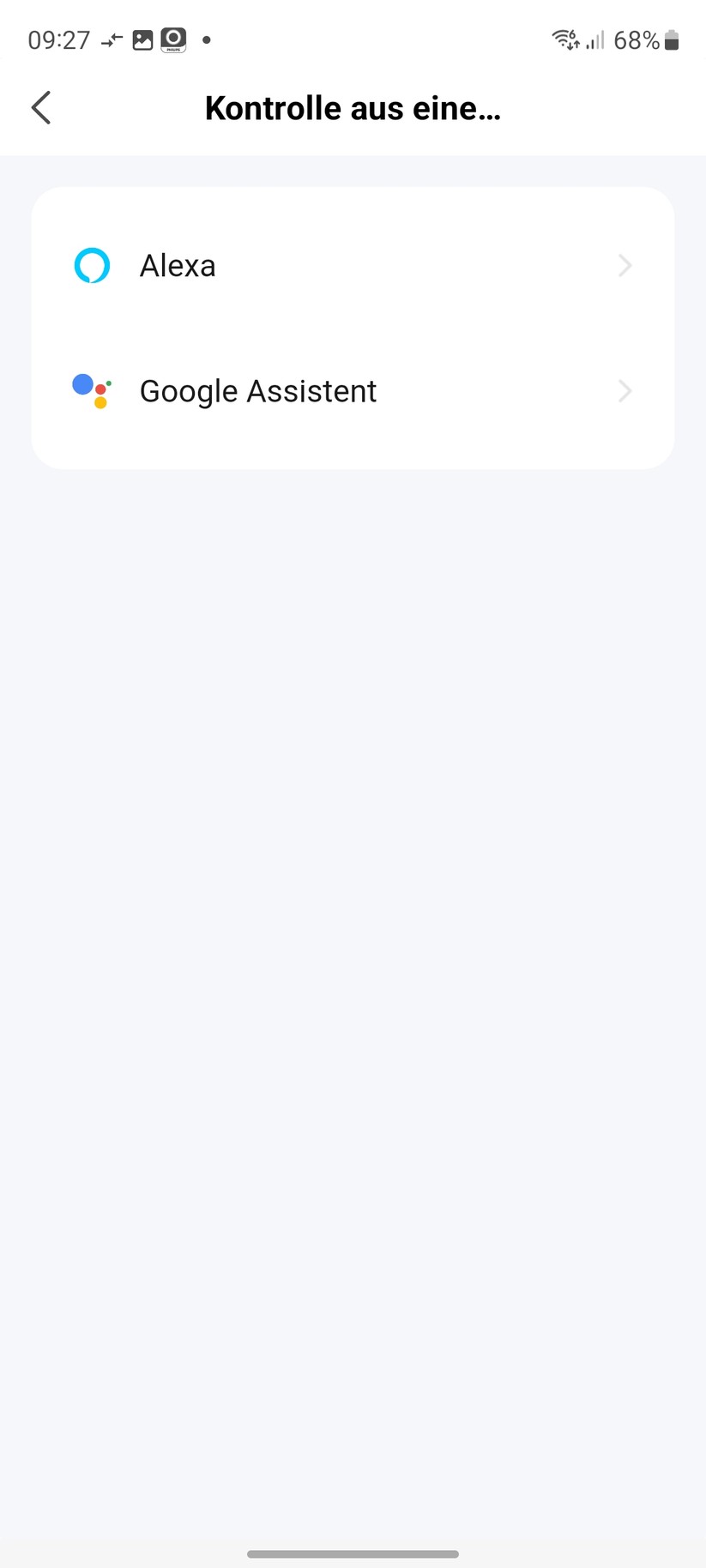Select the blue Alexa logo icon
The image size is (706, 1568).
(x=92, y=265)
